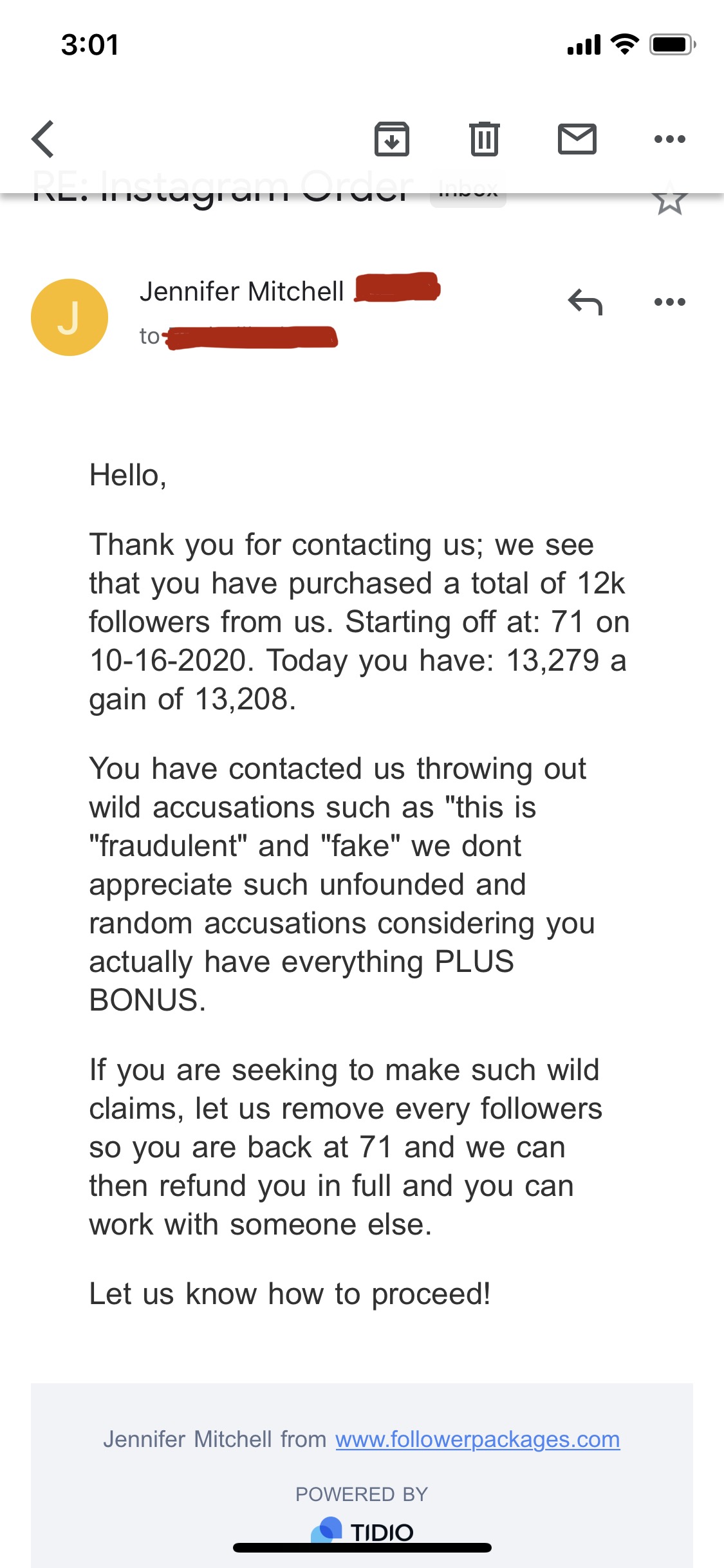Delete this email
724x1568 pixels.
pos(484,139)
